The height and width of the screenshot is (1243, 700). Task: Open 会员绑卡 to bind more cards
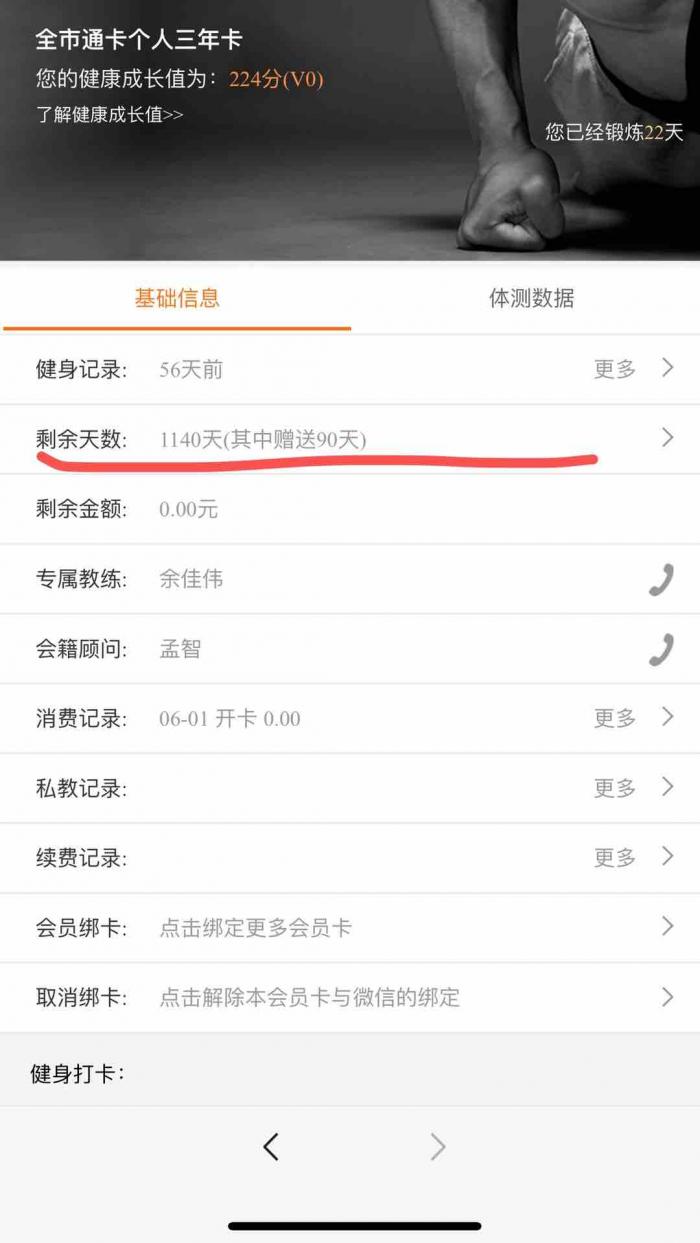coord(350,928)
